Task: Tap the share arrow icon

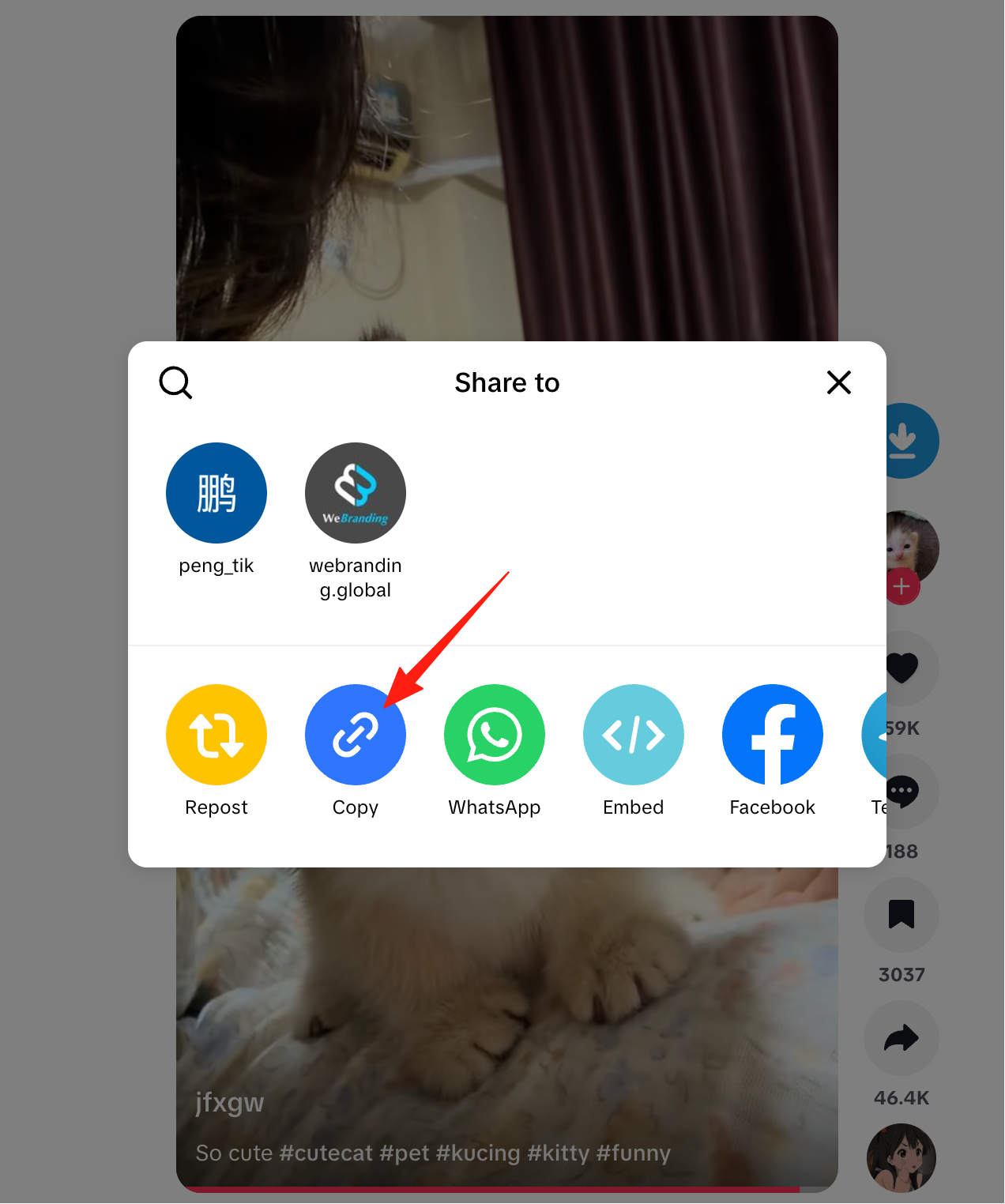Action: (901, 1038)
